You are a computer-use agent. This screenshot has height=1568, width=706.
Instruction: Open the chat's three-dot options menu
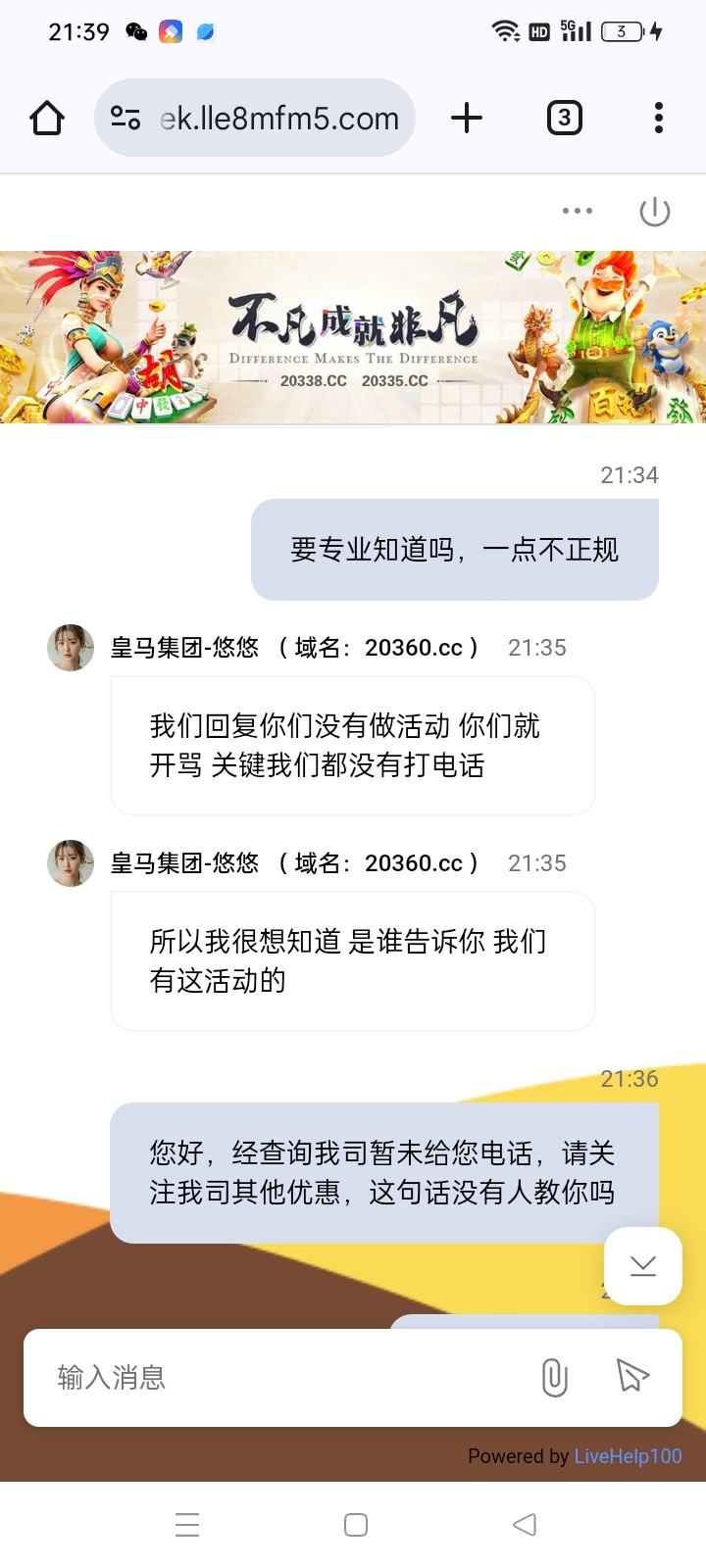pyautogui.click(x=577, y=211)
